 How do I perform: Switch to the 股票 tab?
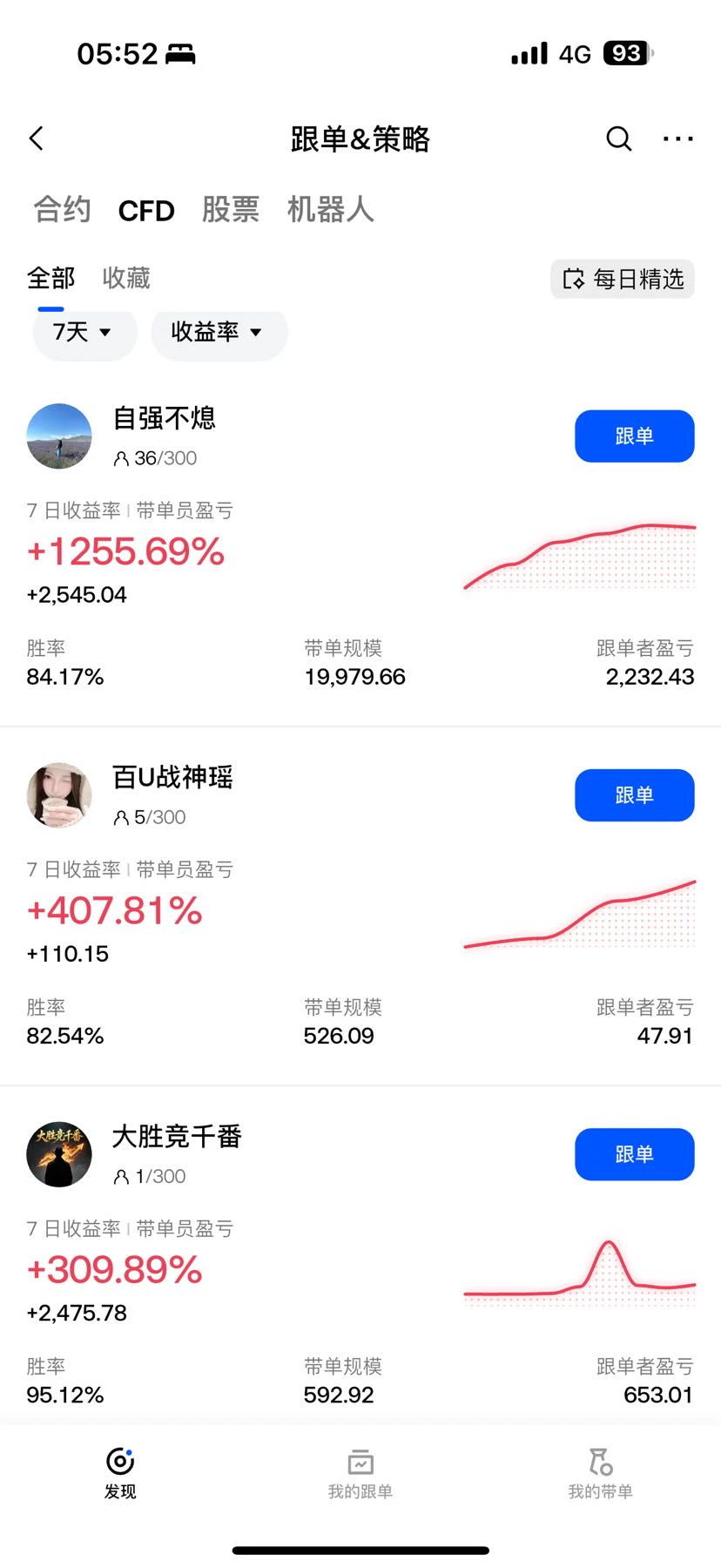click(x=231, y=210)
